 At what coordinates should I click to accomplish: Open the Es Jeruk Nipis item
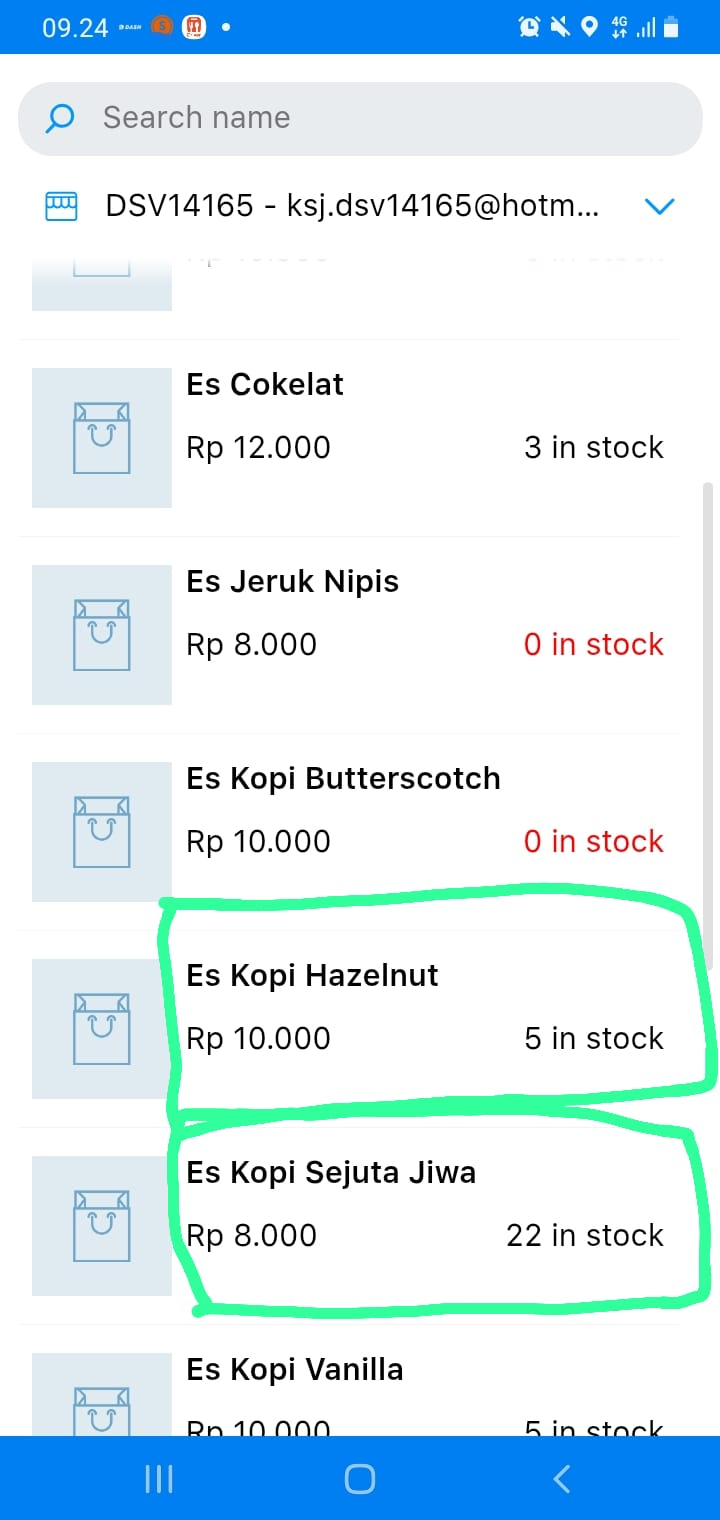tap(350, 635)
